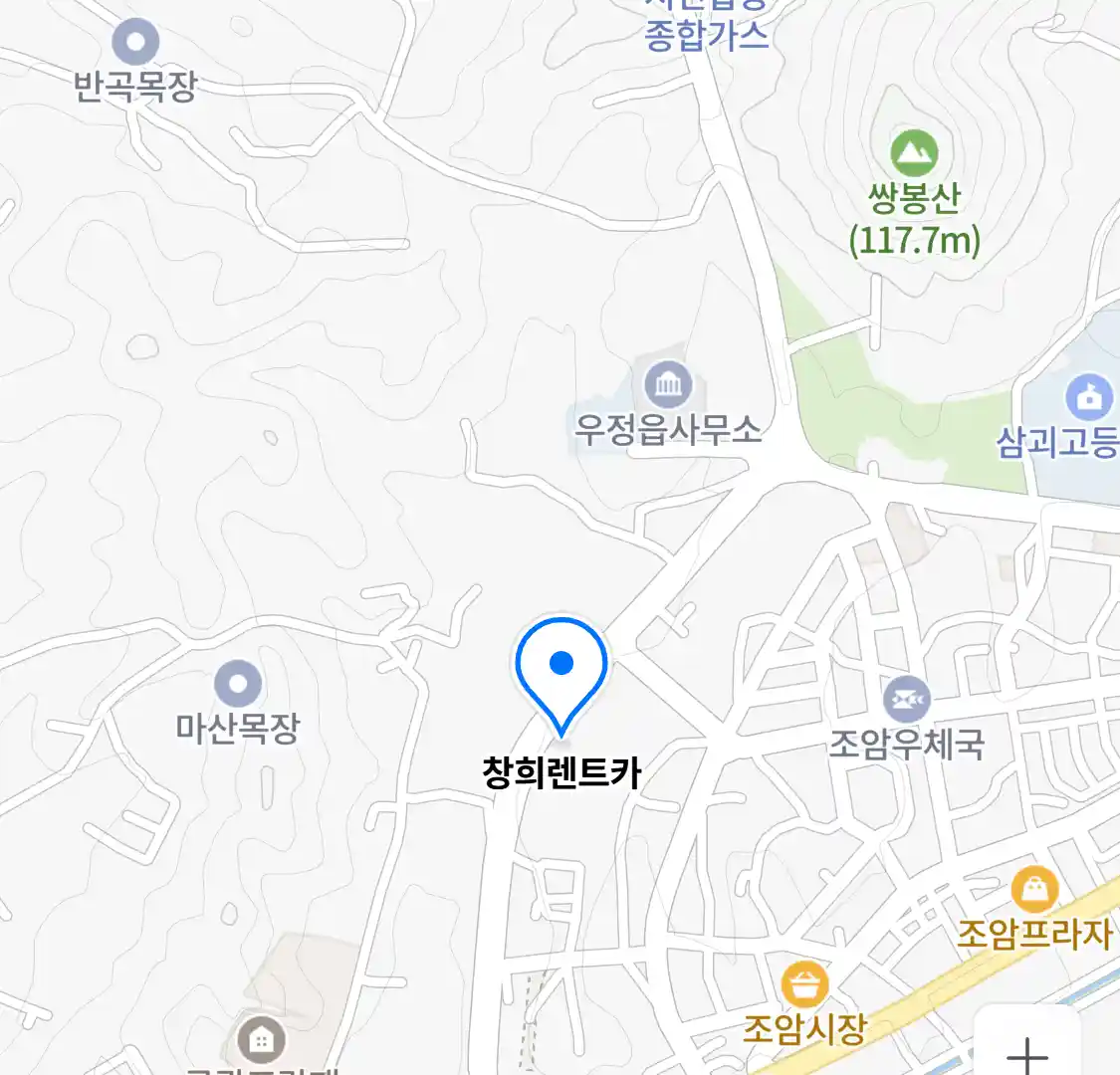Viewport: 1120px width, 1075px height.
Task: Open the 우정읍사무소 place marker
Action: pyautogui.click(x=668, y=383)
